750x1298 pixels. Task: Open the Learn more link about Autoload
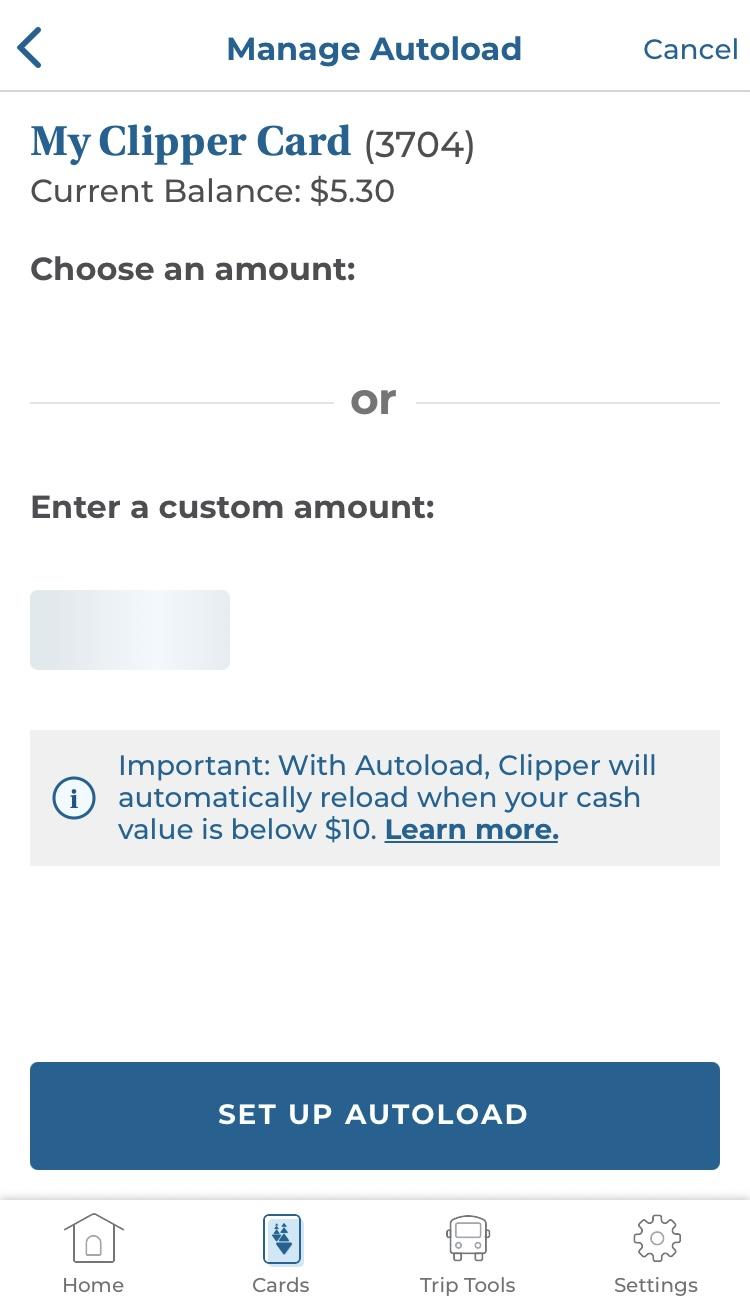click(x=471, y=830)
